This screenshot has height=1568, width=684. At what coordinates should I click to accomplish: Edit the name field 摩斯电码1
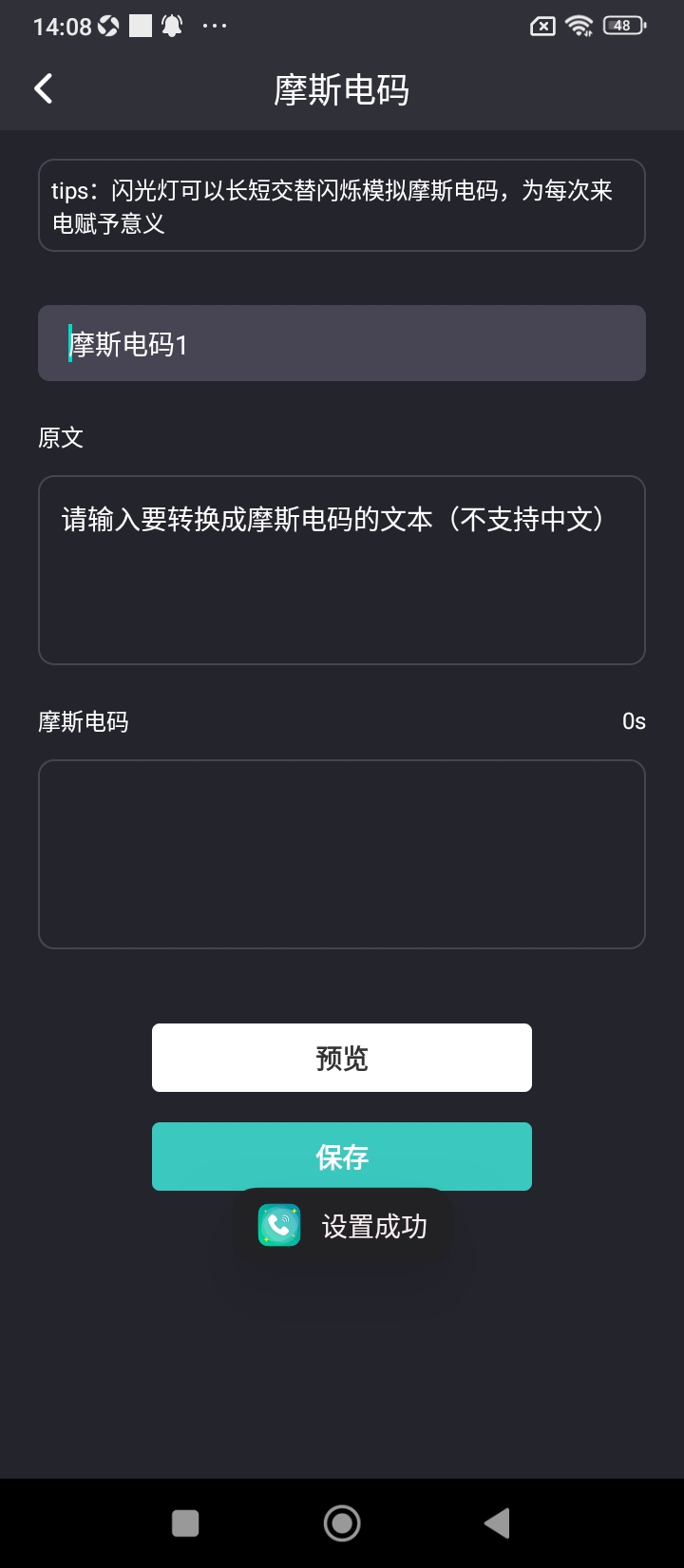tap(342, 343)
